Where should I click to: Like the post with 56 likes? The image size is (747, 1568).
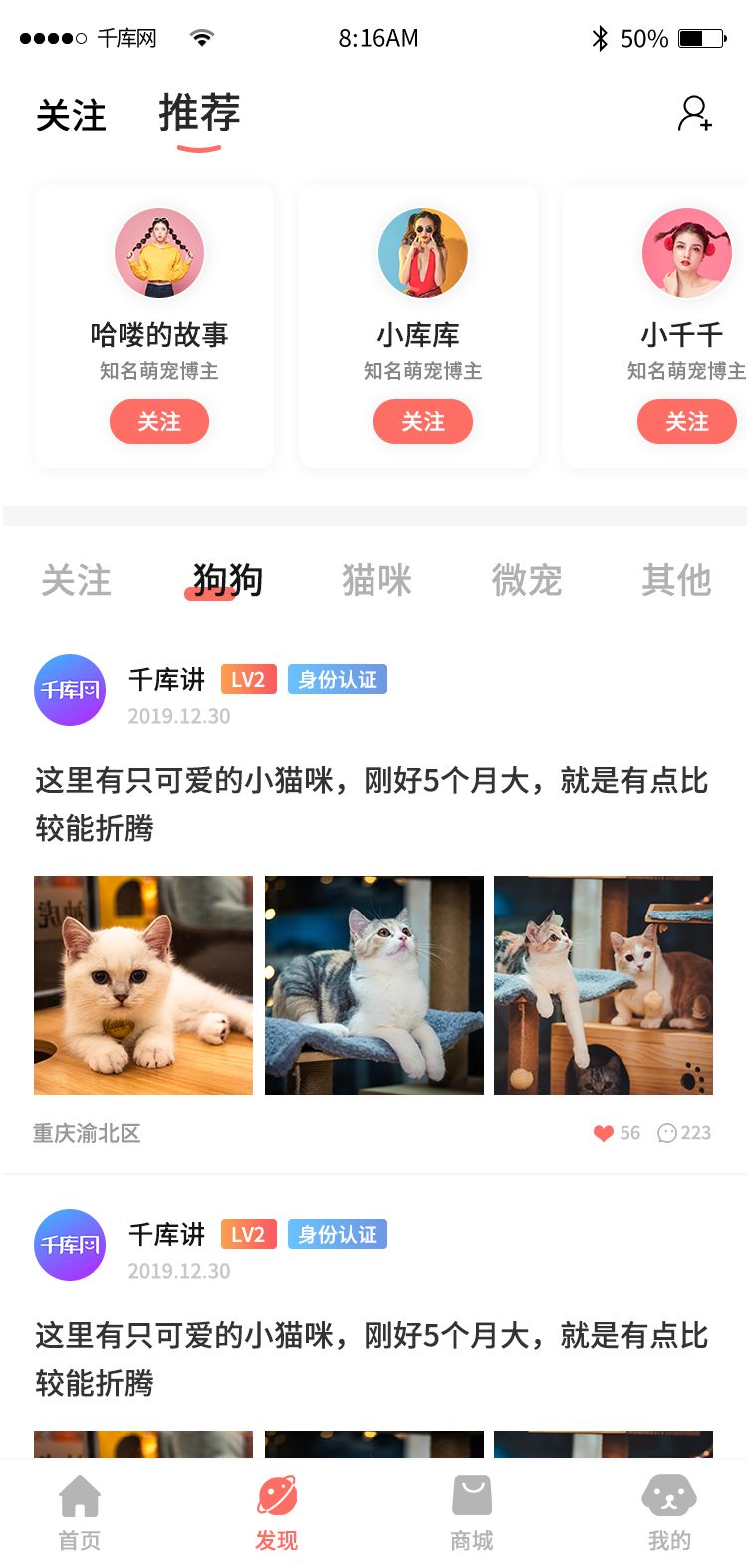click(x=604, y=1133)
